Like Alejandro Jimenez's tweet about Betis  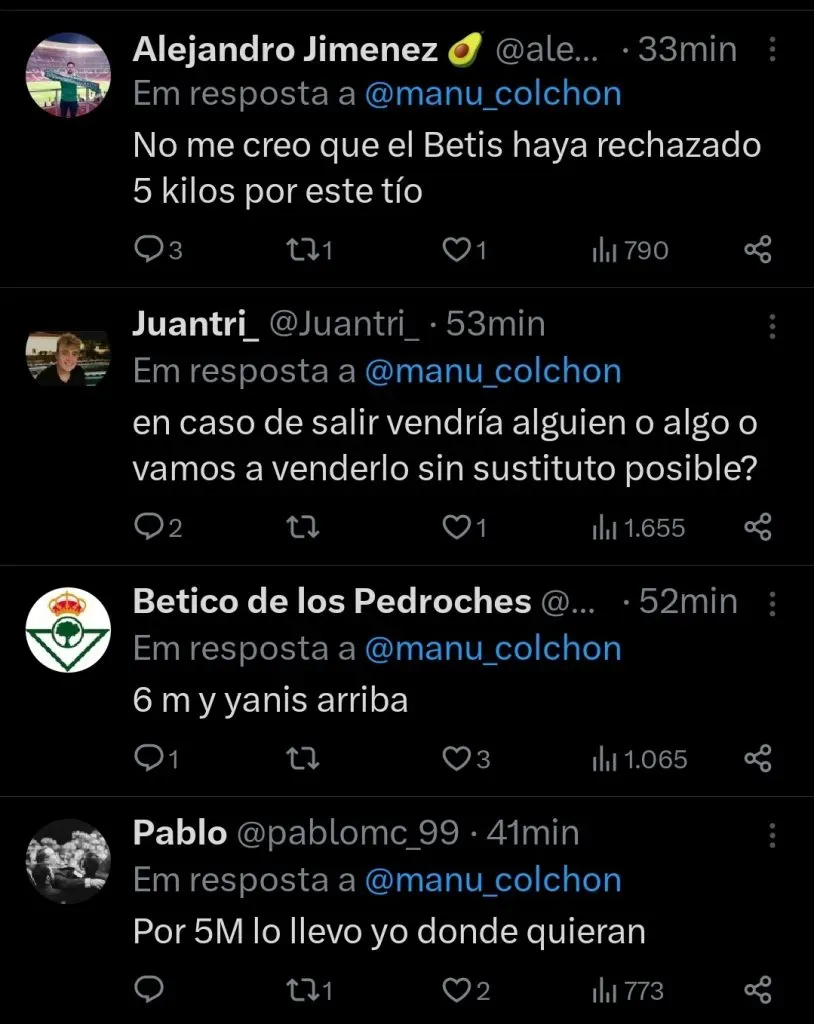[457, 250]
